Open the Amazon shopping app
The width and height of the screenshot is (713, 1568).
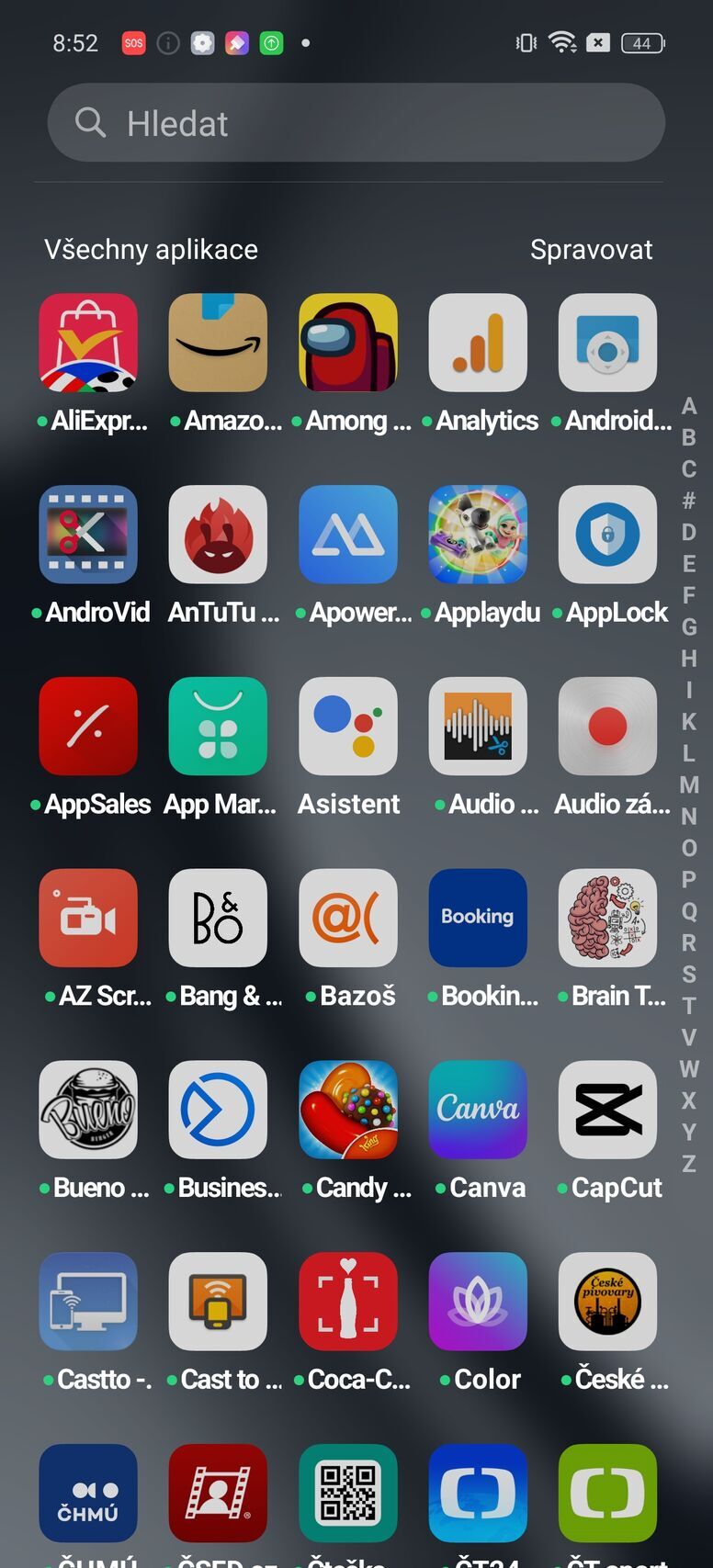click(x=218, y=344)
